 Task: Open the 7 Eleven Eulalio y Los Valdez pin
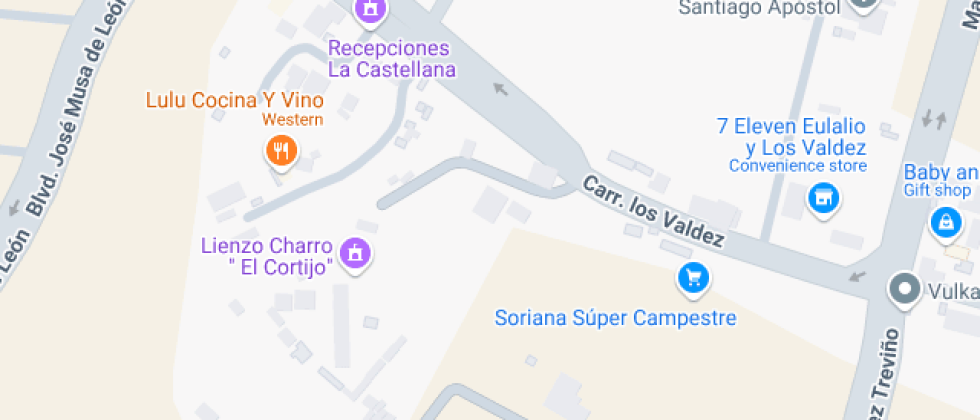click(823, 197)
